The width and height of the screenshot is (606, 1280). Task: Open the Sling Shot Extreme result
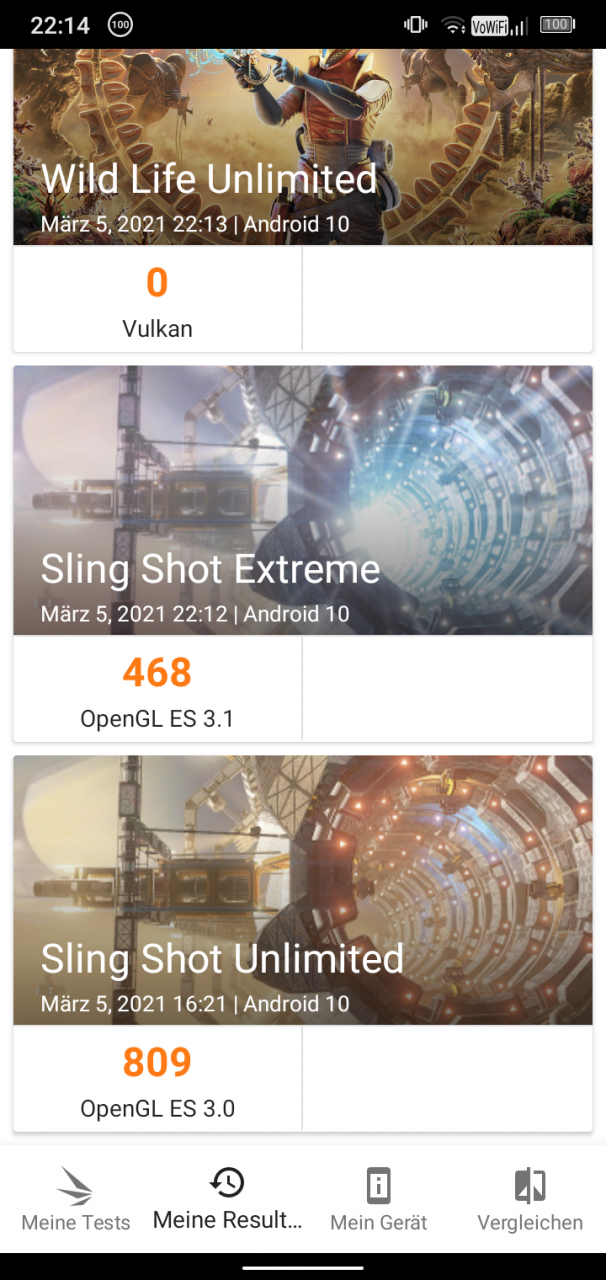303,553
